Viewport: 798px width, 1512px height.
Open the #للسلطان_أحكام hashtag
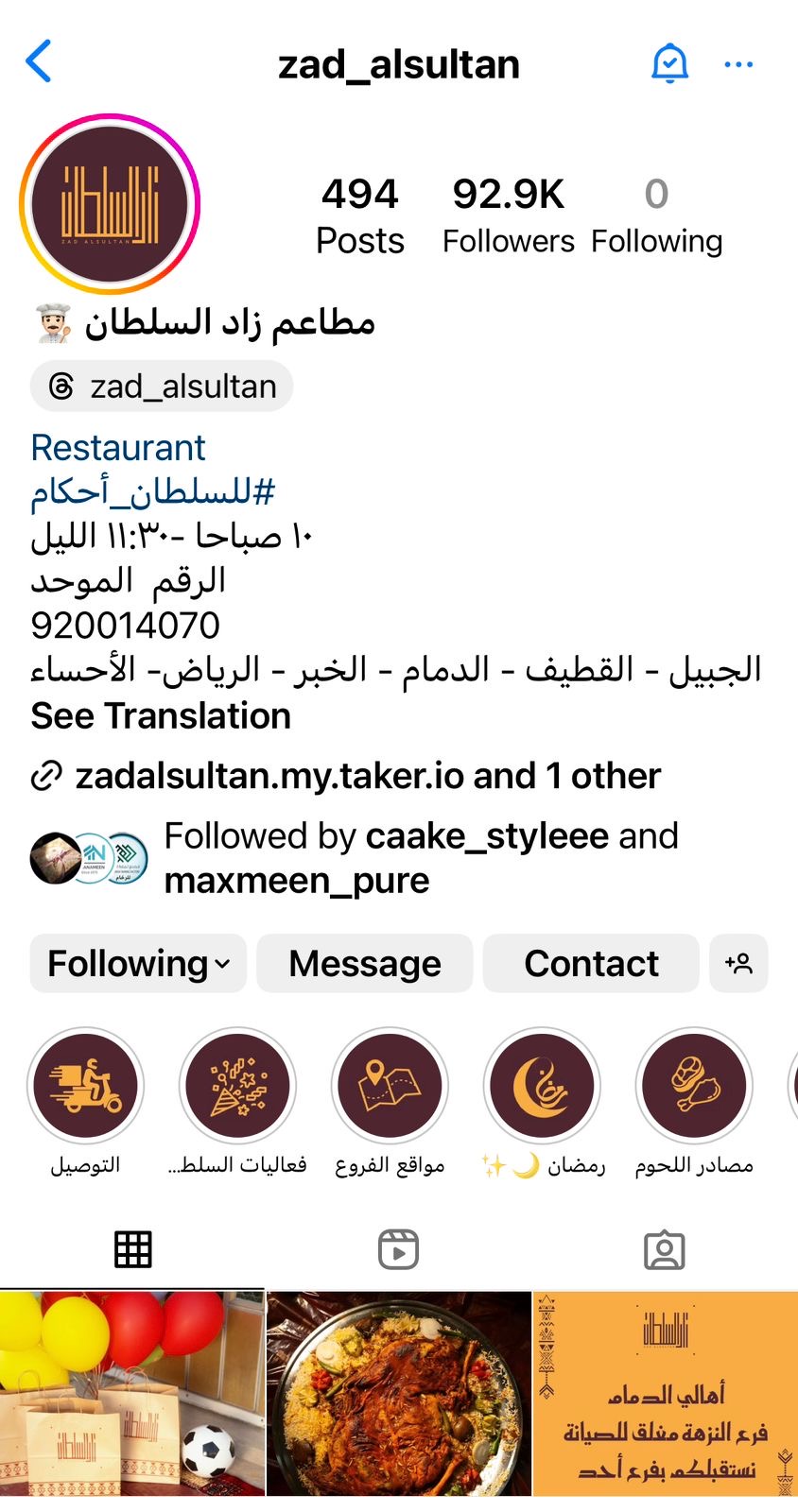tap(153, 491)
